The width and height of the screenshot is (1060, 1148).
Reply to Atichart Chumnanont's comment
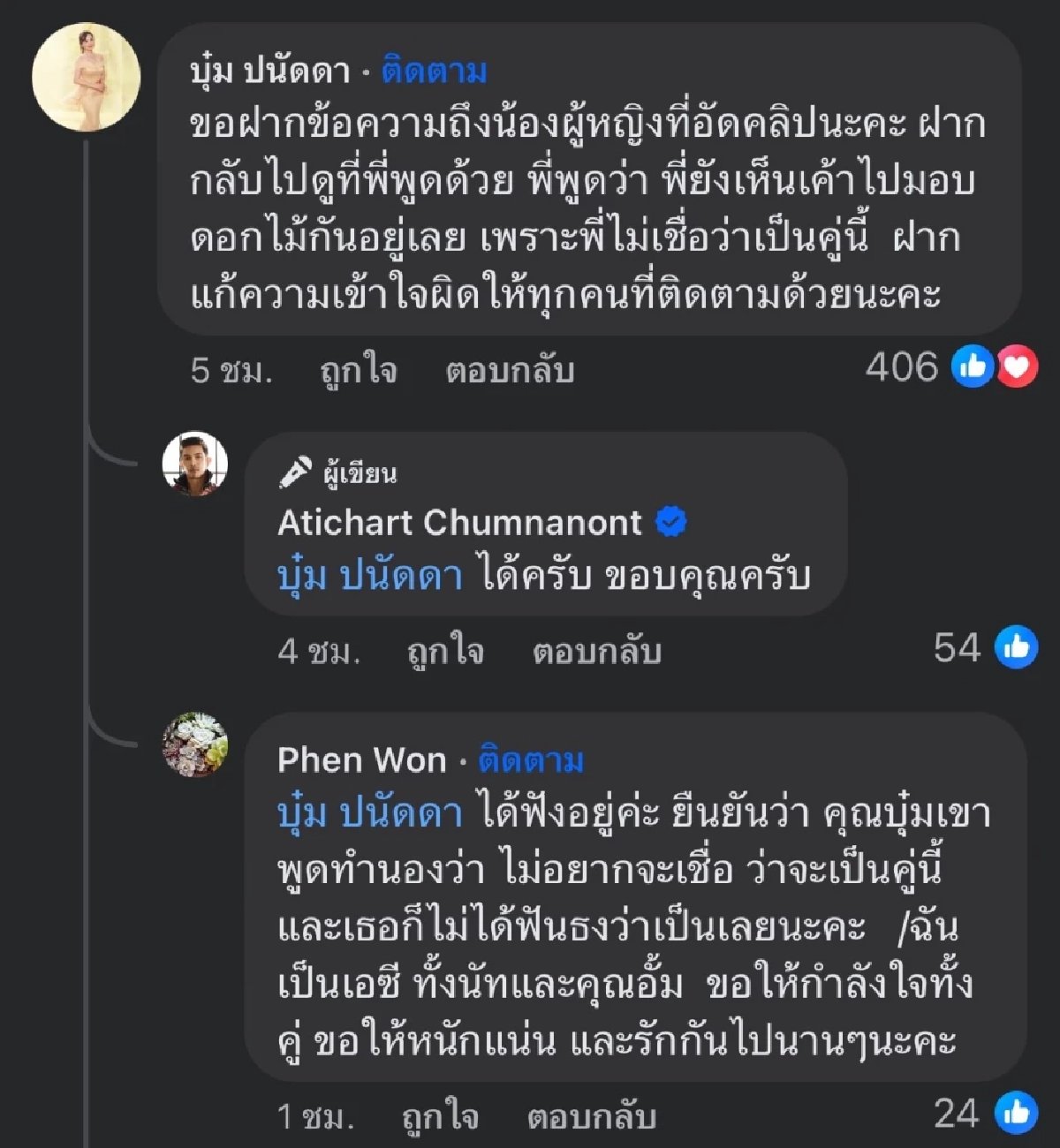click(x=596, y=652)
